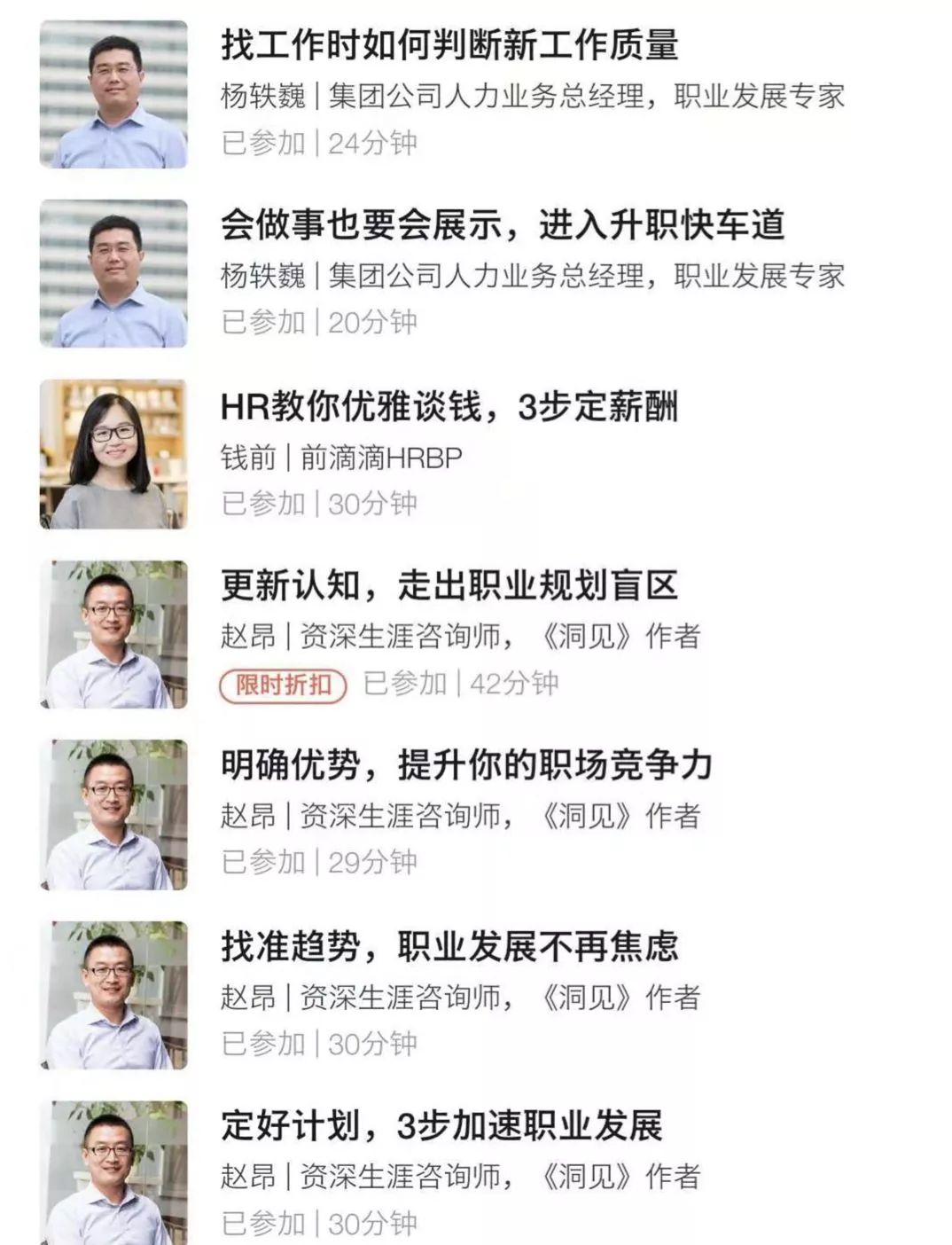952x1245 pixels.
Task: Open HR教你优雅谈钱，3步定薪酬 by 钱前
Action: 449,408
